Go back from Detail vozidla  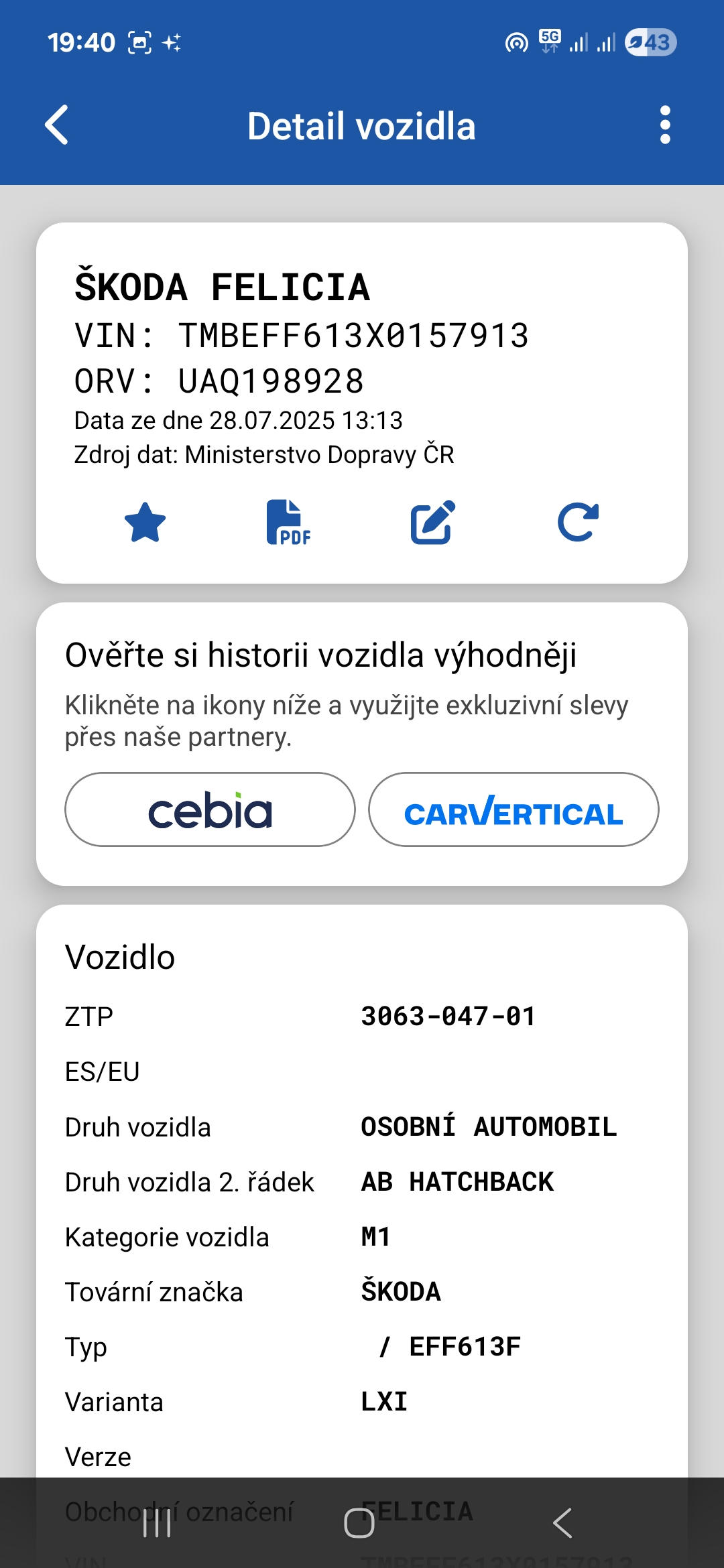point(57,125)
